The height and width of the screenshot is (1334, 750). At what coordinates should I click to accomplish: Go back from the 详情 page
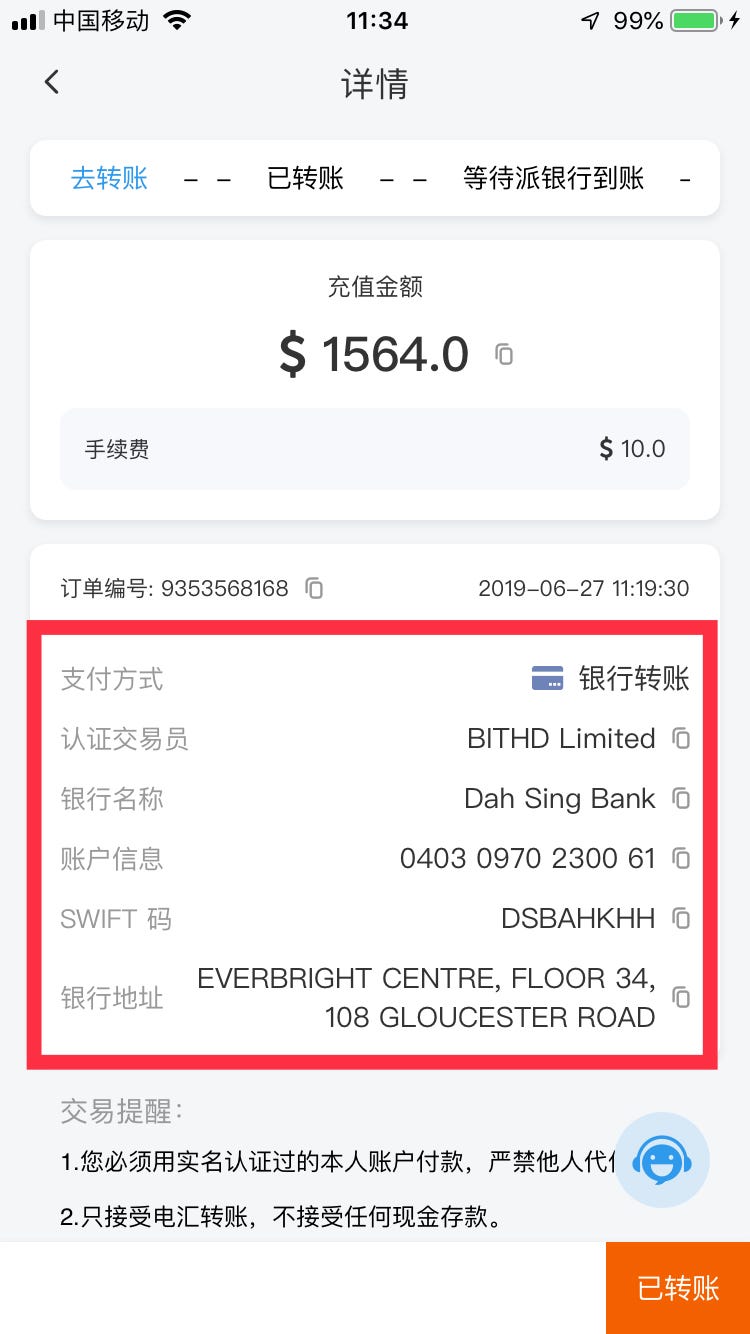pyautogui.click(x=52, y=83)
